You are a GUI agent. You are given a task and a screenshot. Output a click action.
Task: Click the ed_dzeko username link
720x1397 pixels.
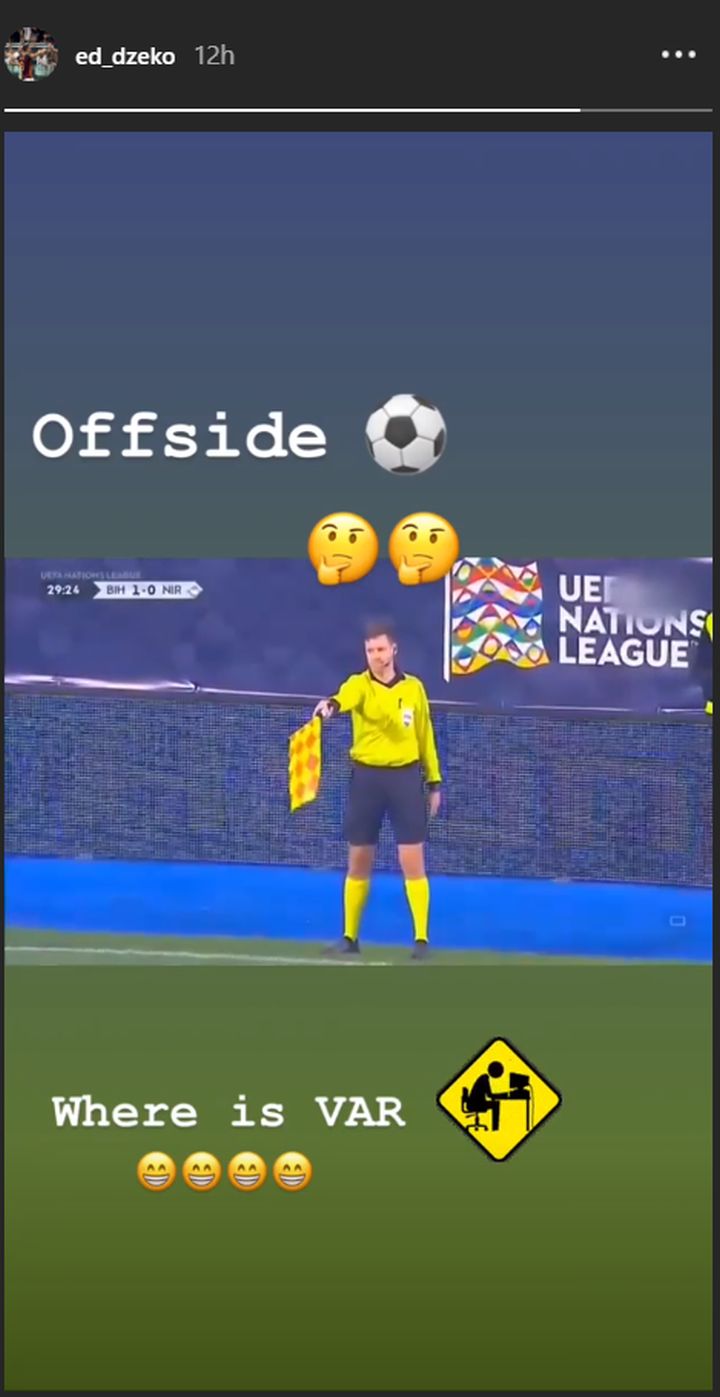tap(129, 56)
